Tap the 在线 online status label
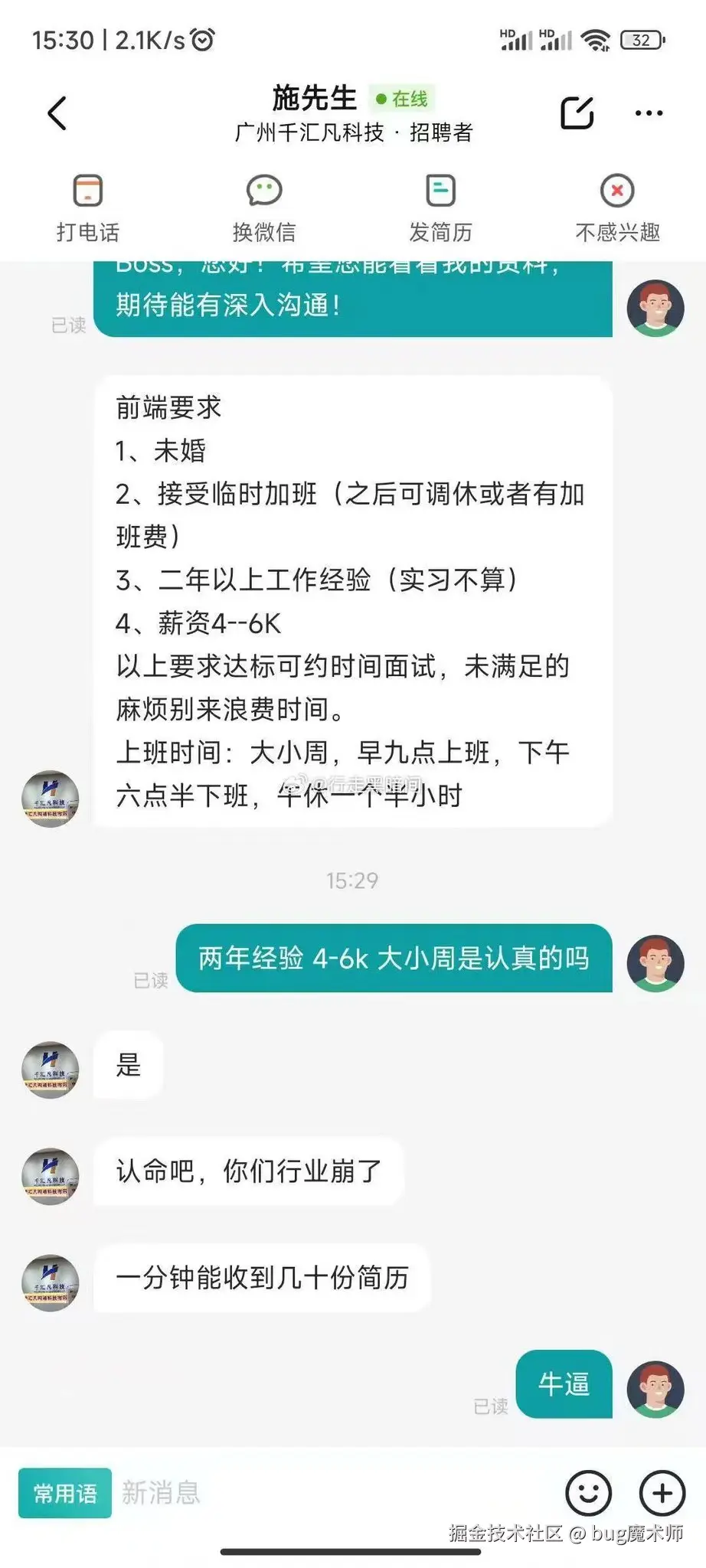The height and width of the screenshot is (1568, 706). [403, 99]
